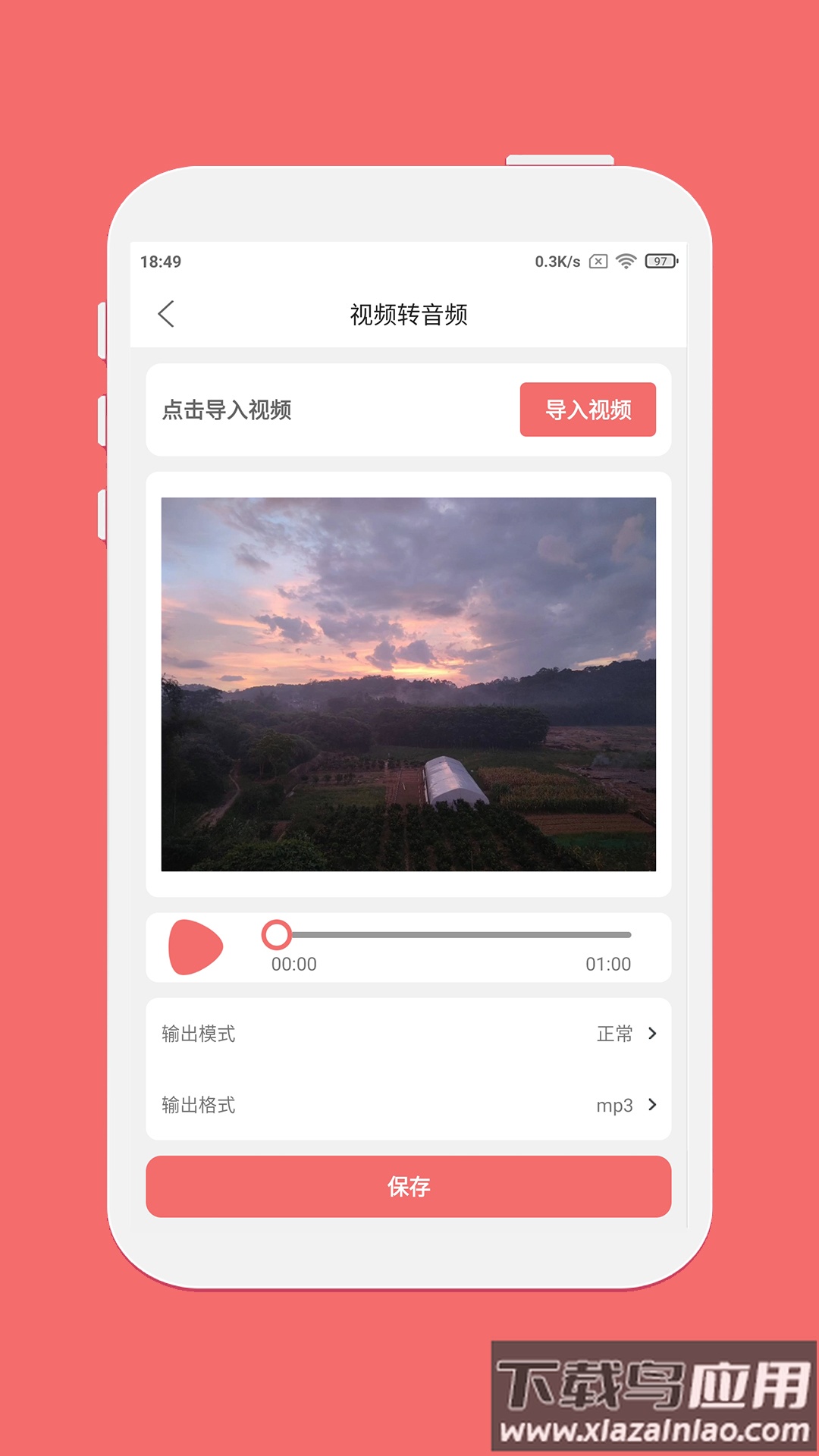
Task: Expand the 输出模式 options with its chevron
Action: (x=654, y=1033)
